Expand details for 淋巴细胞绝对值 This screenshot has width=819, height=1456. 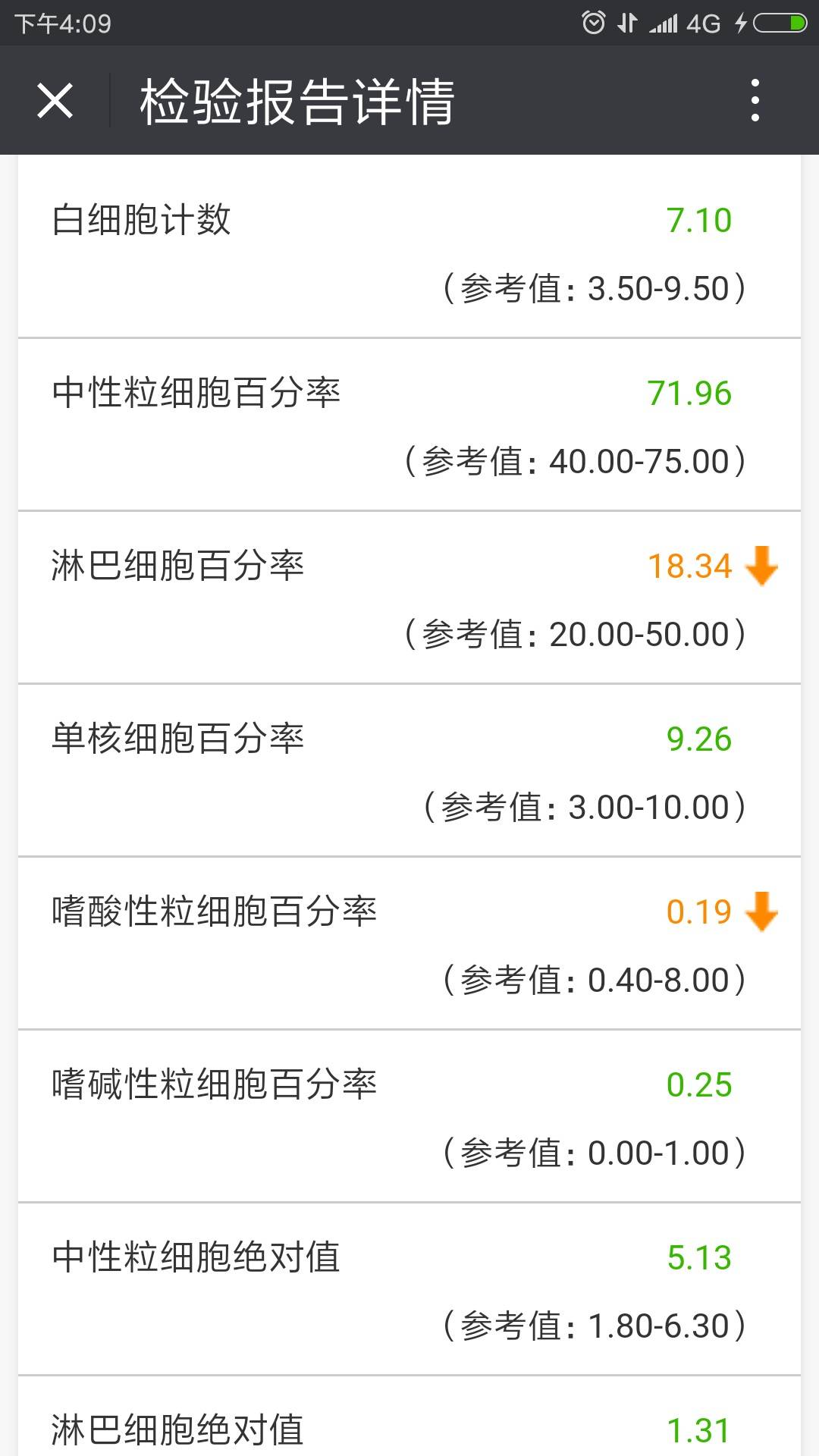pos(409,1426)
